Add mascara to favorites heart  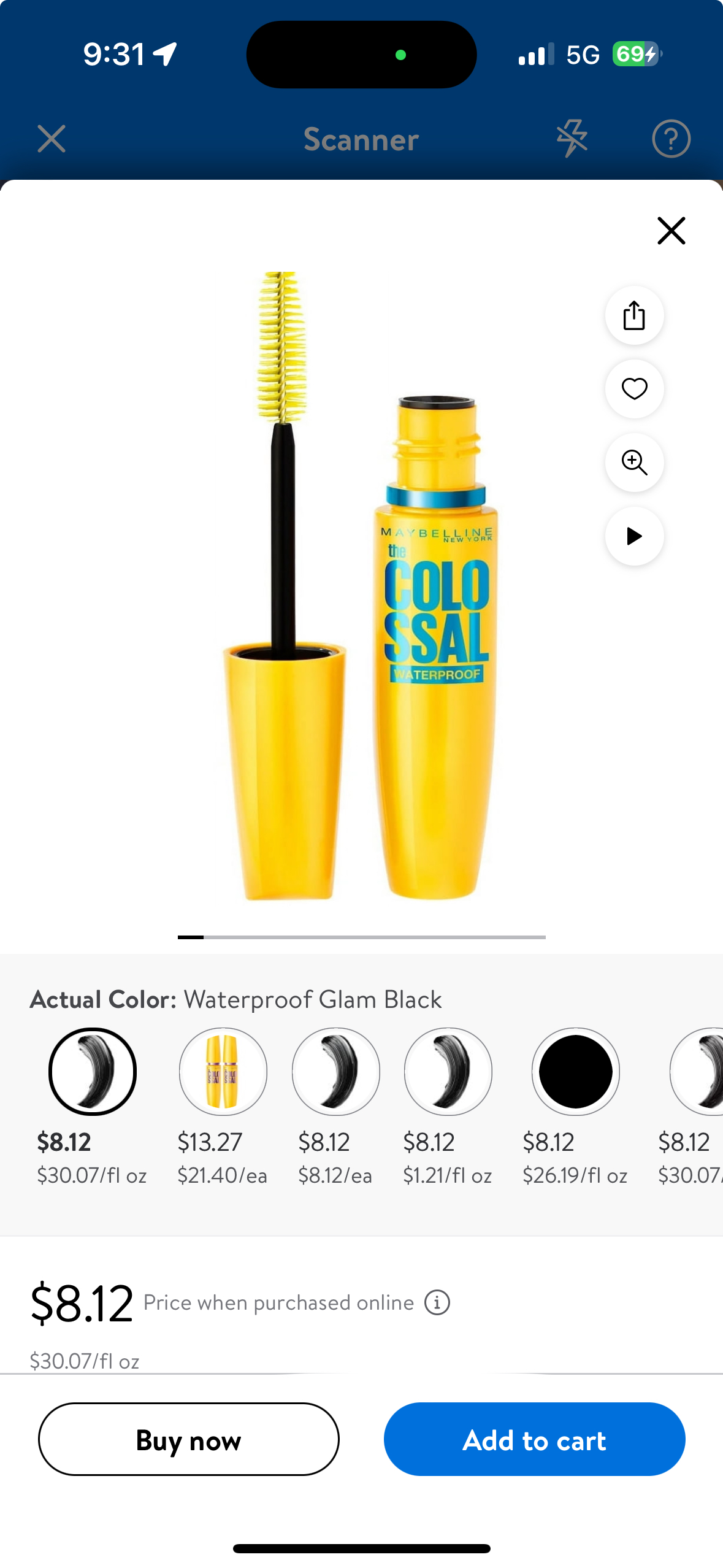pyautogui.click(x=634, y=389)
